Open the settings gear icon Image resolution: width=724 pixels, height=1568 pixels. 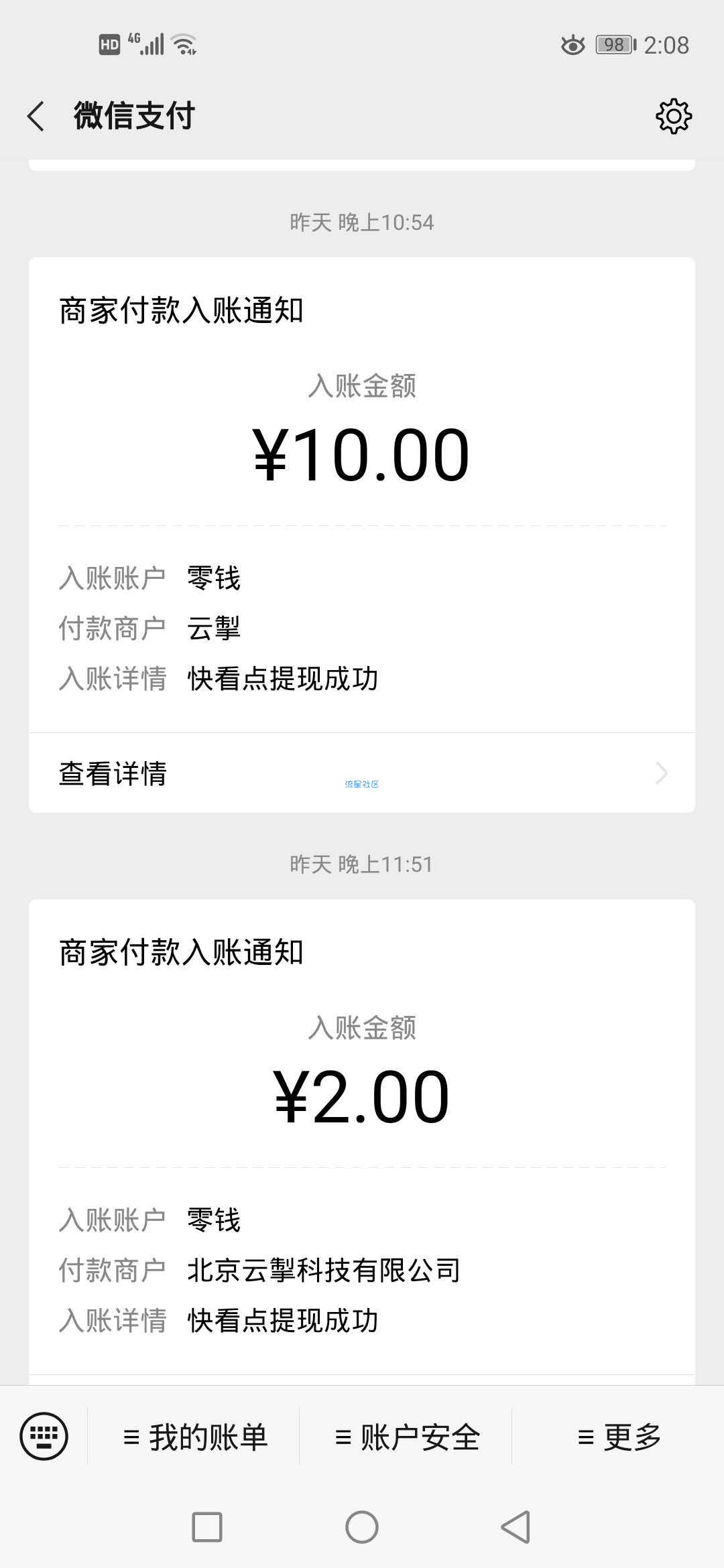[673, 117]
